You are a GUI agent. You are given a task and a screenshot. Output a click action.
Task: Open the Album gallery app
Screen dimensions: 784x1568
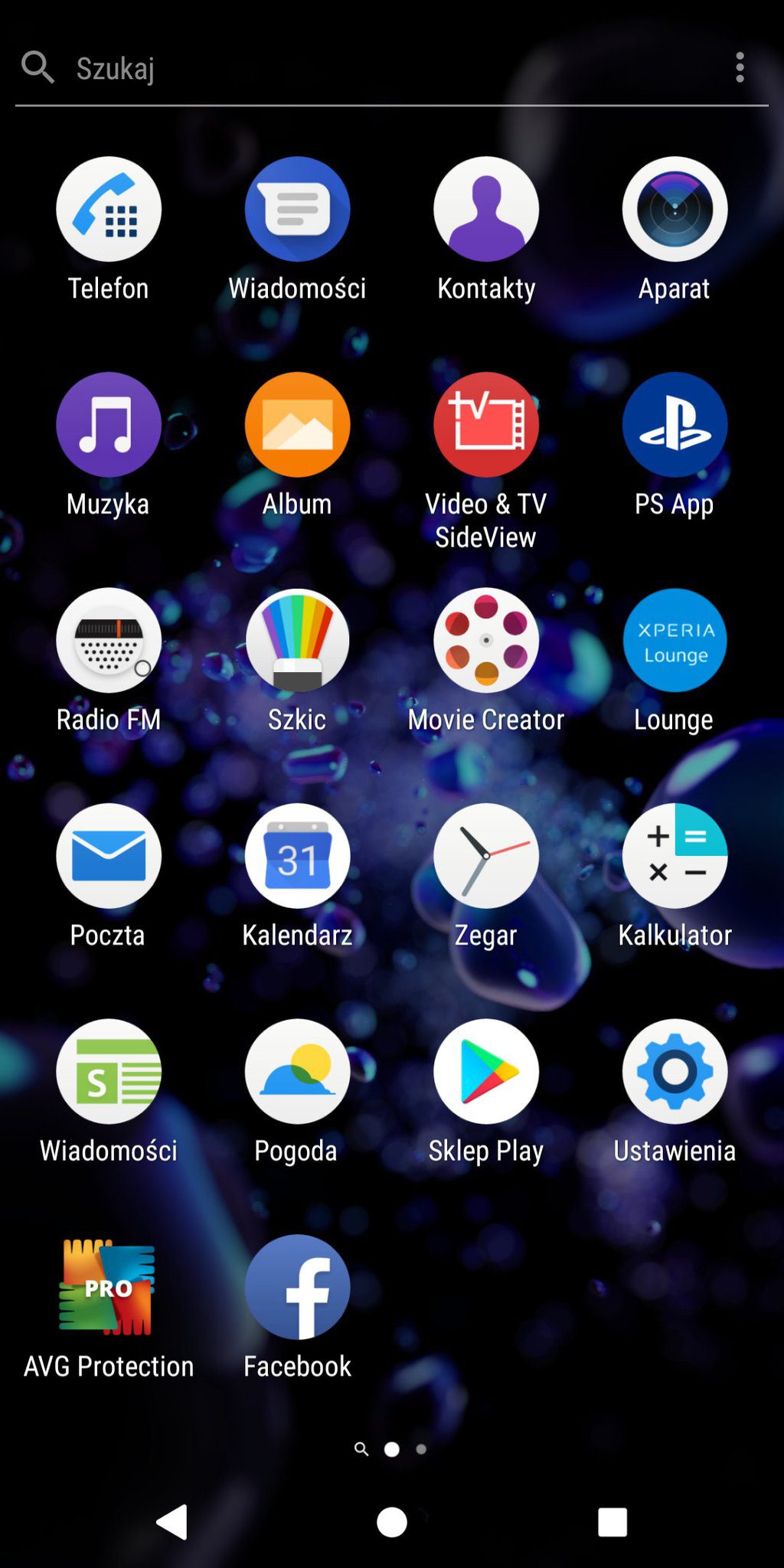297,425
